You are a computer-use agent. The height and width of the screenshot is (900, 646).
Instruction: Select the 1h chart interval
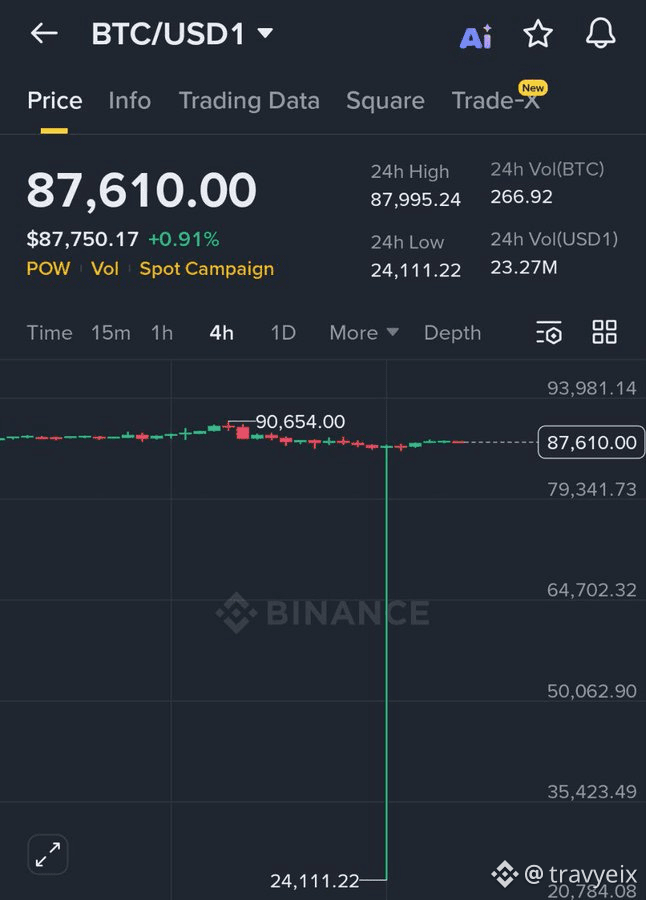click(x=162, y=333)
